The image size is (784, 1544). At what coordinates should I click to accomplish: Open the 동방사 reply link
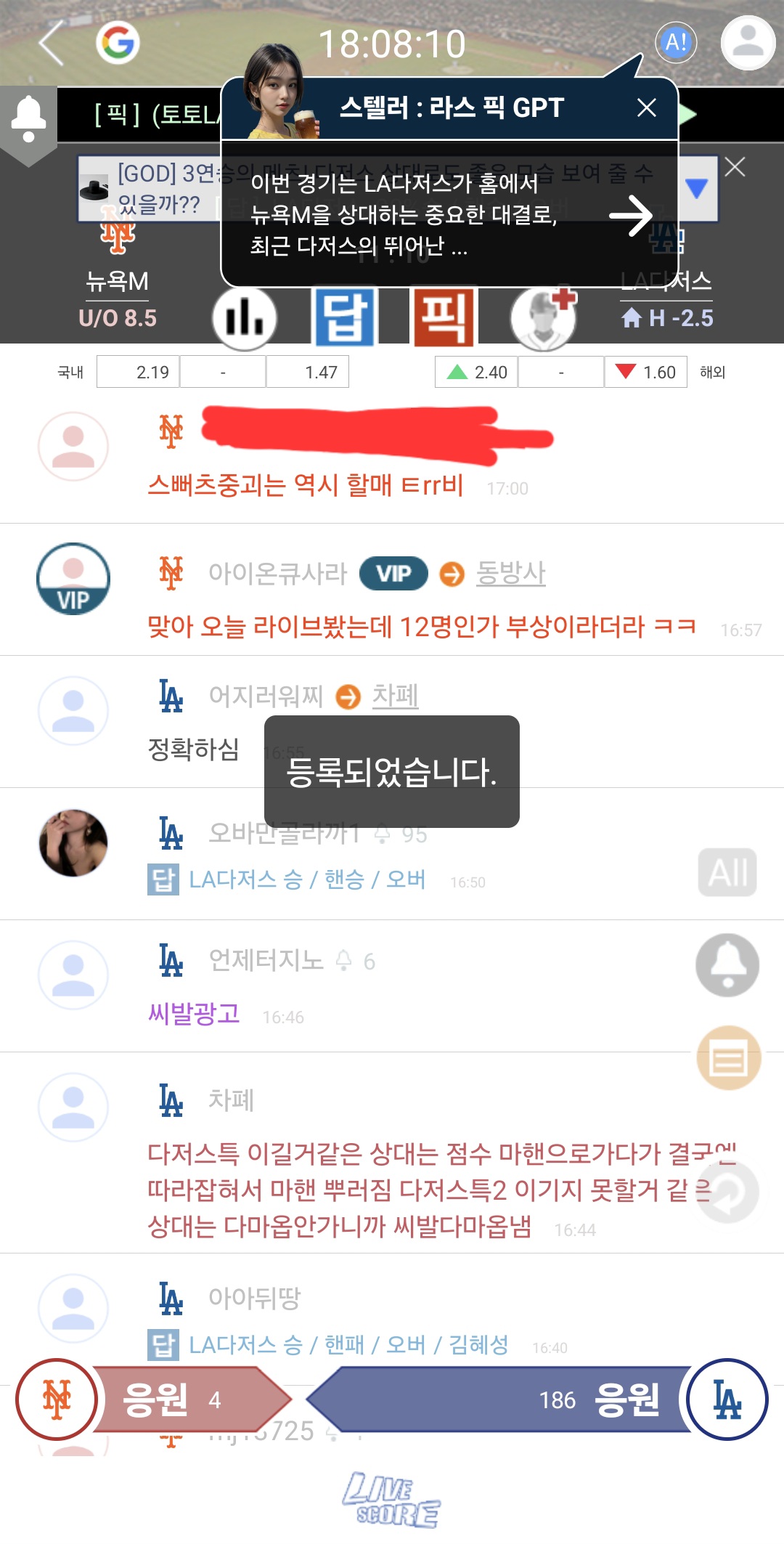click(x=510, y=573)
